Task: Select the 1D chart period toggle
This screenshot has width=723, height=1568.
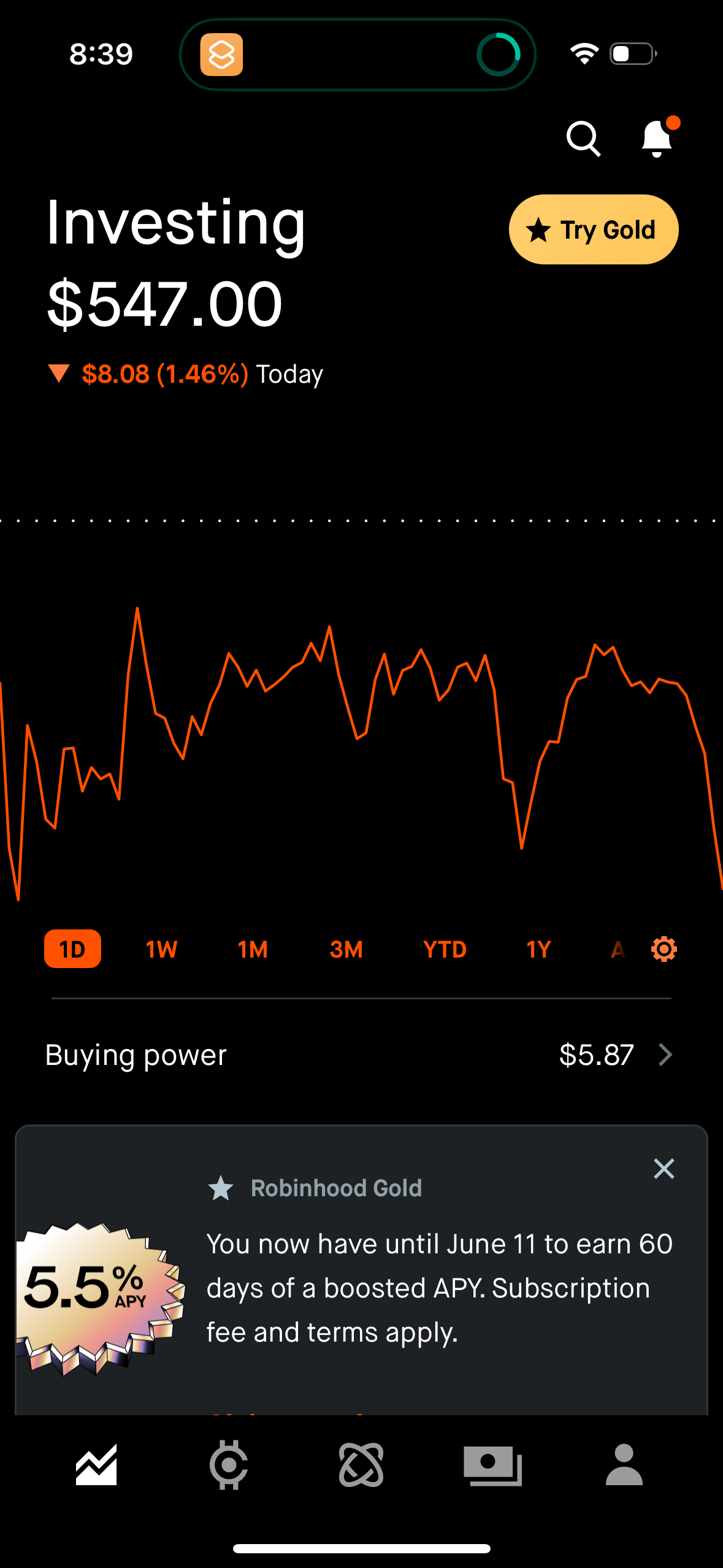Action: (x=72, y=948)
